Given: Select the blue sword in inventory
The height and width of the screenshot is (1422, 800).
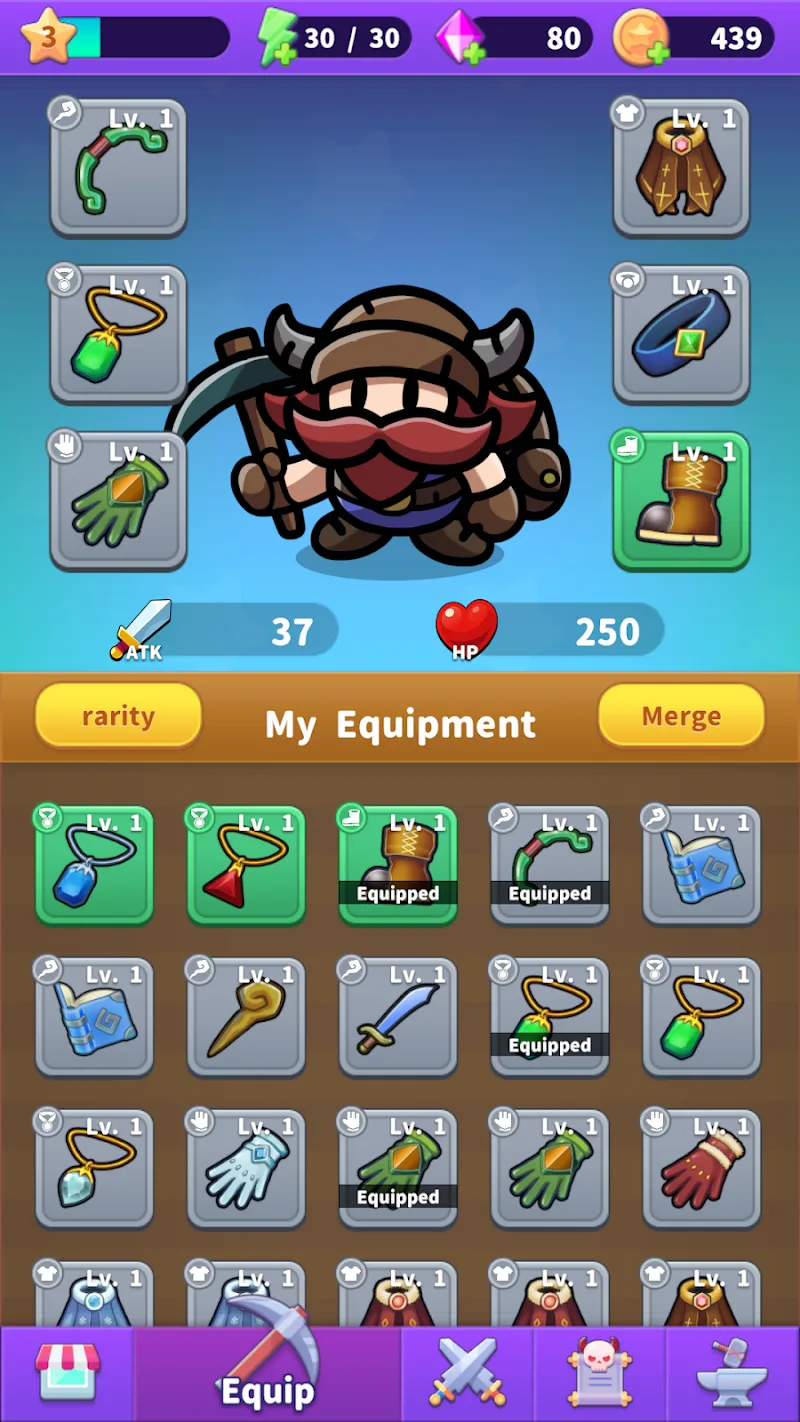Looking at the screenshot, I should click(x=398, y=1018).
